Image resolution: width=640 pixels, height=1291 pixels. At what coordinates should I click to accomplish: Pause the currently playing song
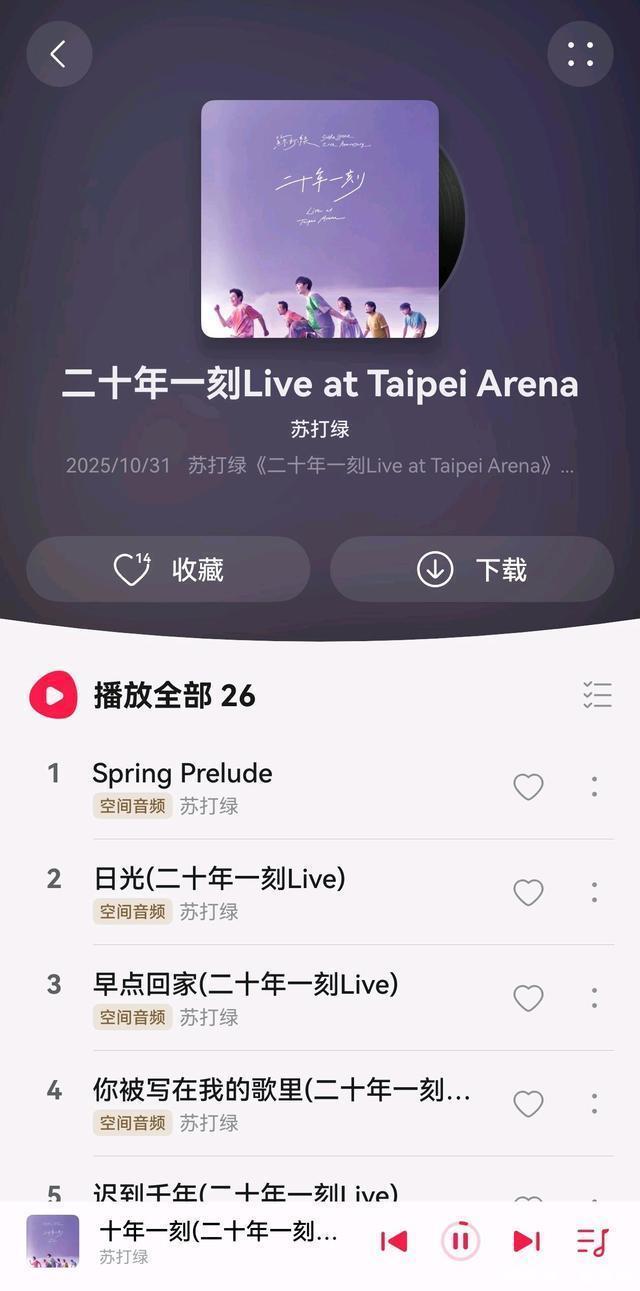click(x=460, y=1241)
